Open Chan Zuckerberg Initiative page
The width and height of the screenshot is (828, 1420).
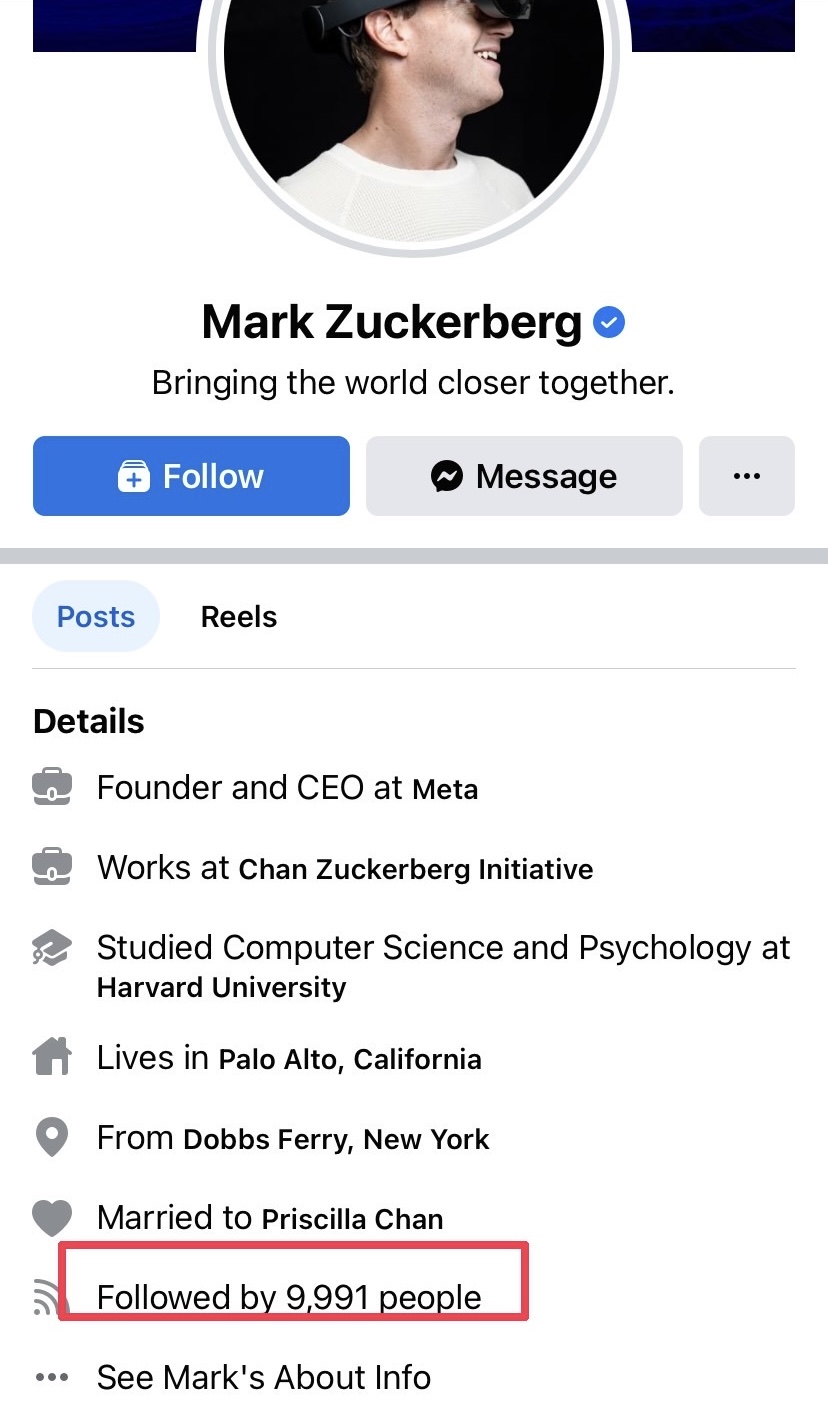pos(415,870)
